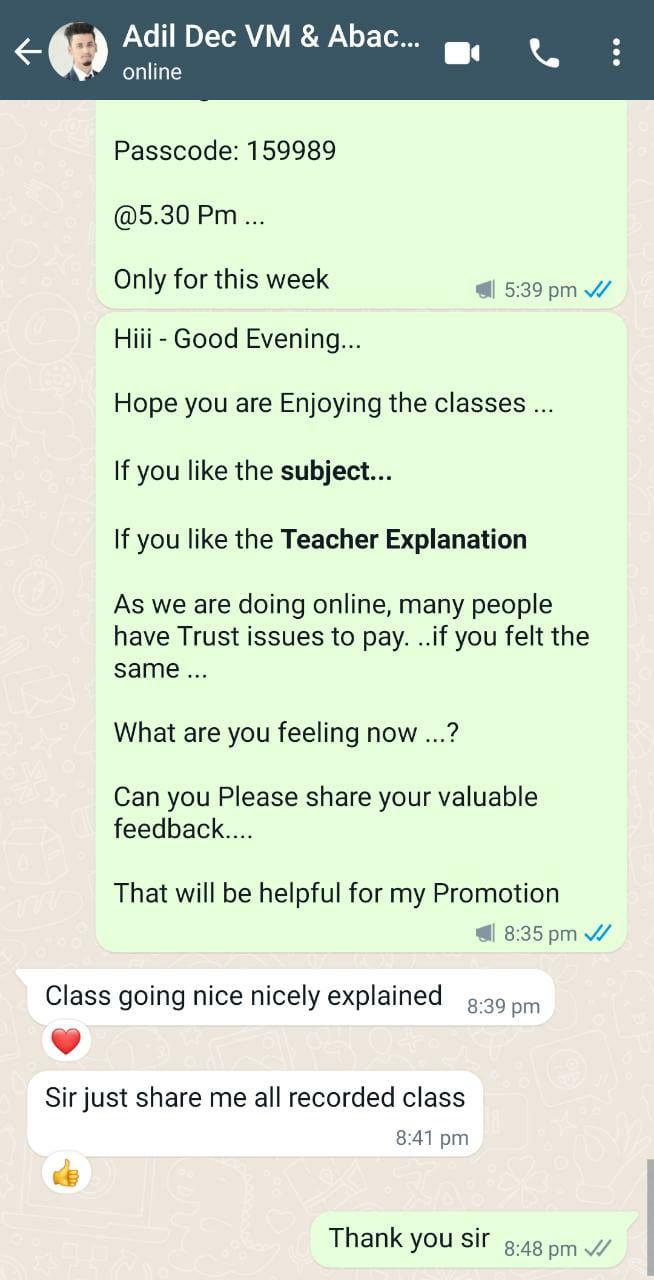Start a video call
The image size is (654, 1280).
click(x=462, y=53)
